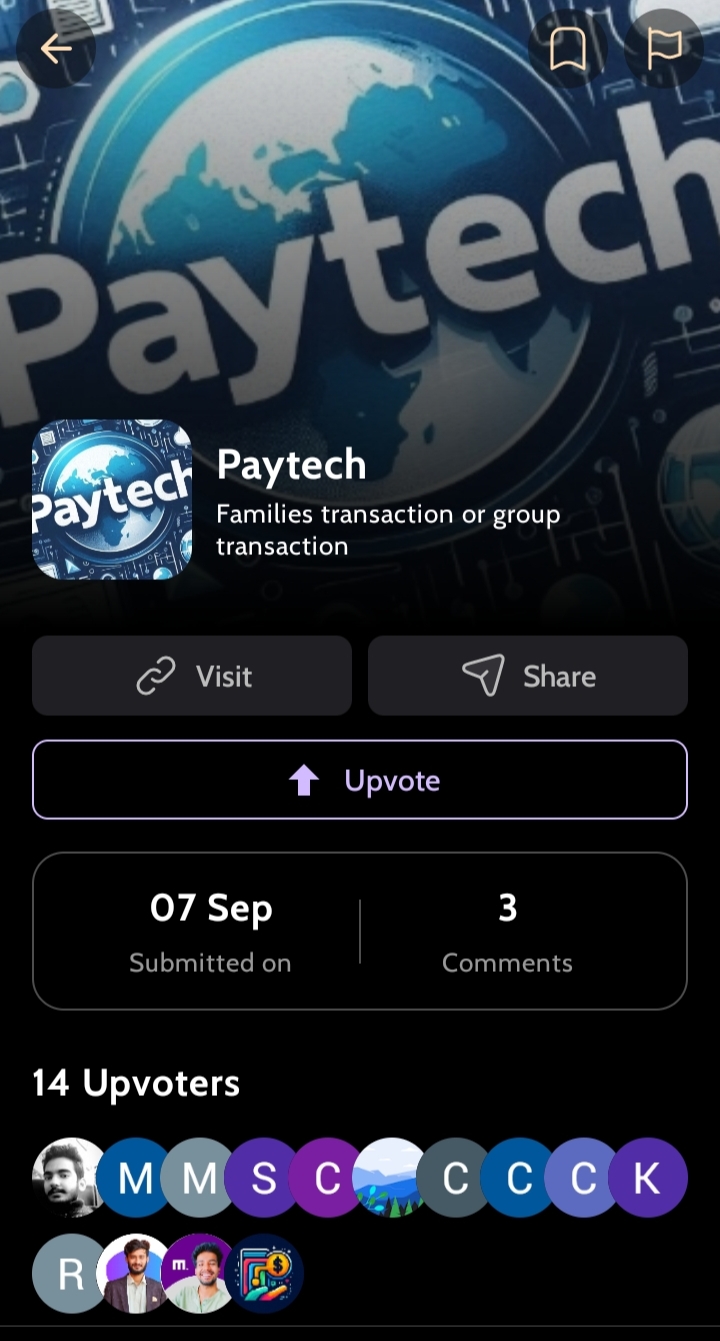Bookmark the Paytech project
Image resolution: width=720 pixels, height=1341 pixels.
coord(568,49)
